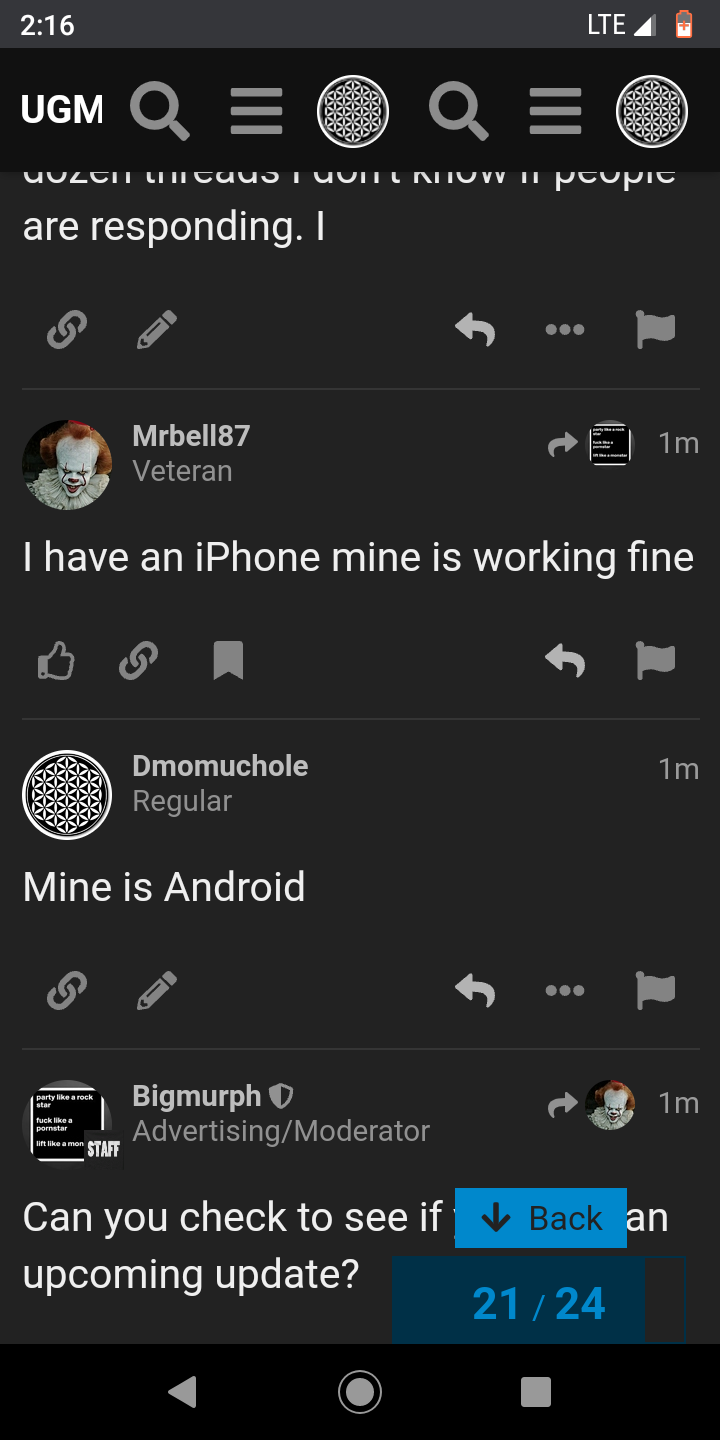Viewport: 720px width, 1440px height.
Task: Reply to Dmomuchole's post
Action: tap(474, 990)
